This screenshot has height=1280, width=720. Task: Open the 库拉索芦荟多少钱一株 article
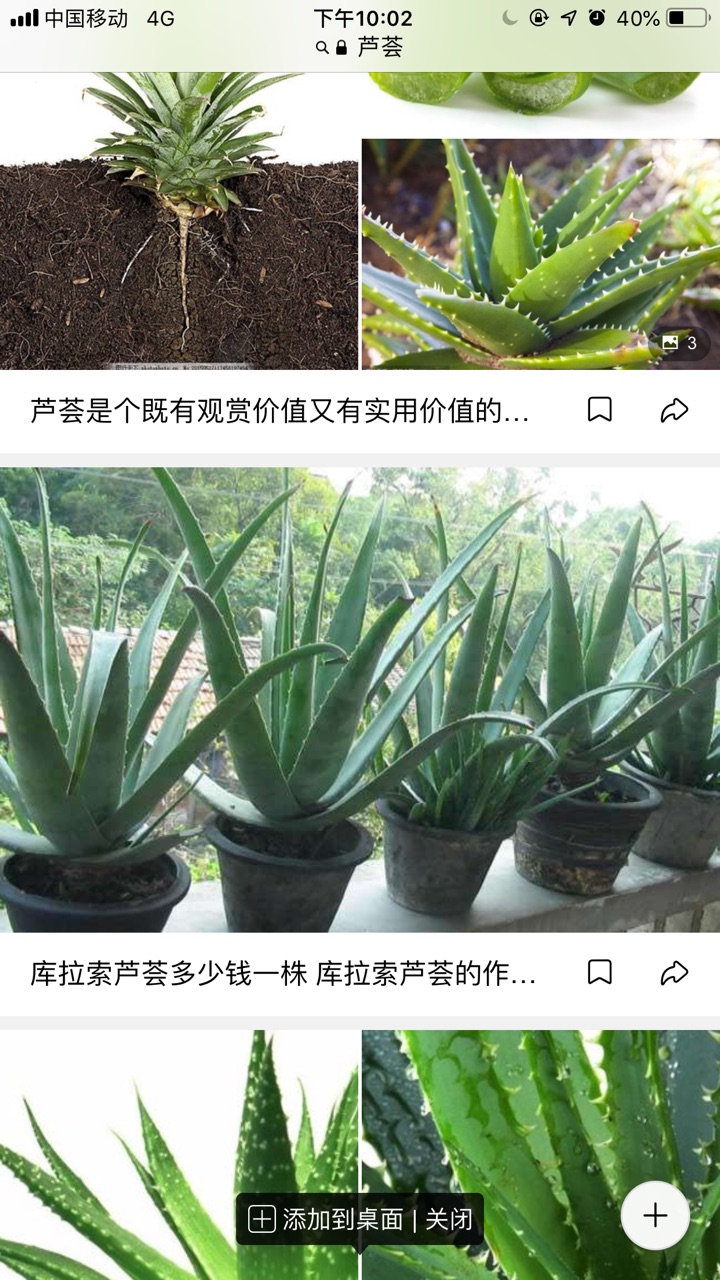(x=284, y=974)
